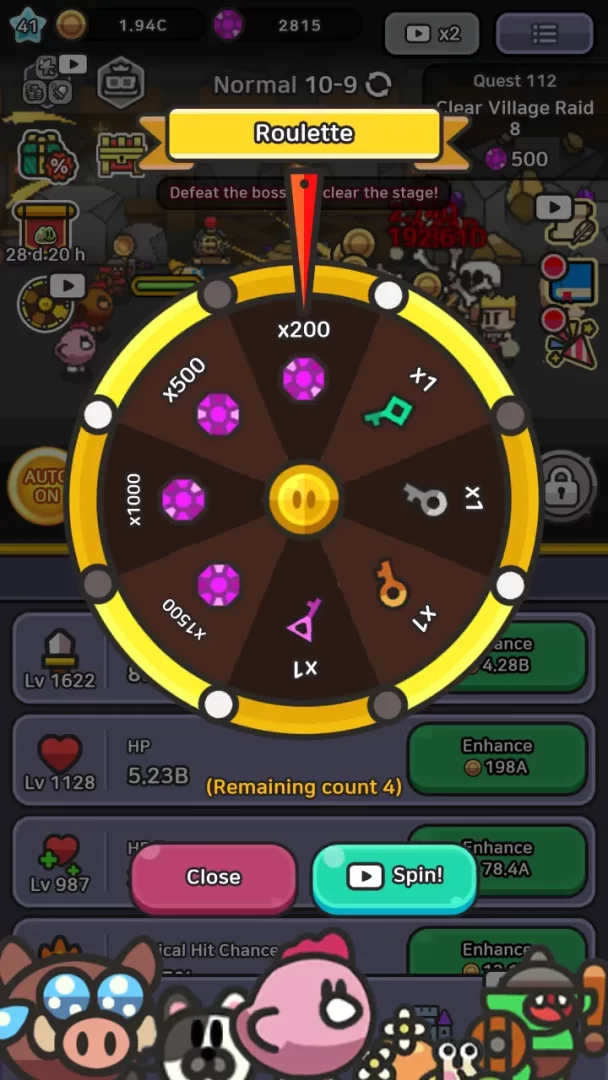Enhance the HP stat for 198A
This screenshot has width=608, height=1080.
point(497,757)
